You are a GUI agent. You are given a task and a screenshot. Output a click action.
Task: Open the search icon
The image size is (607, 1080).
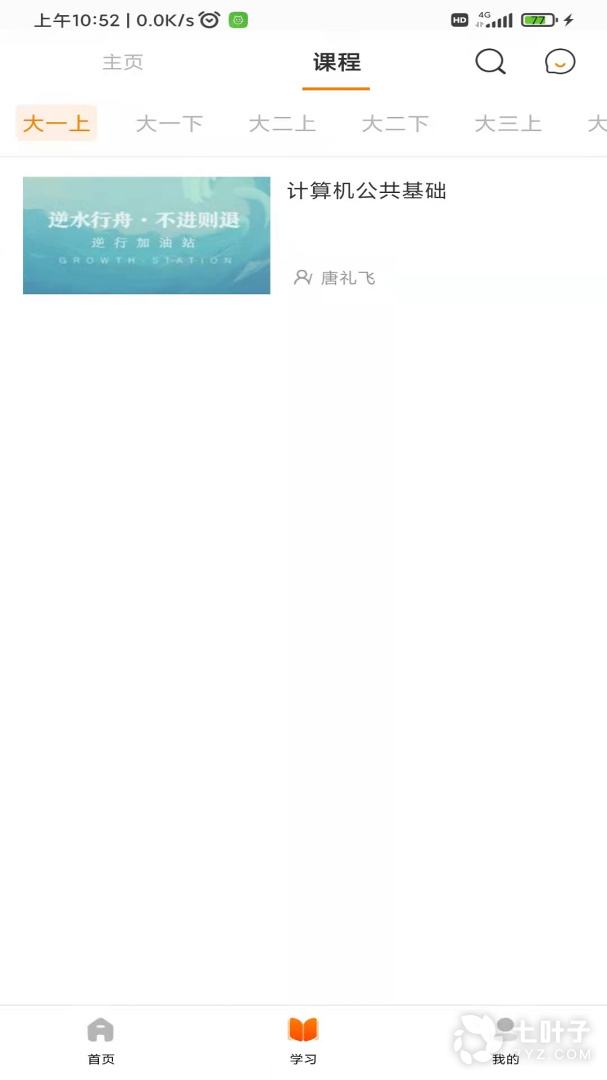[x=490, y=62]
